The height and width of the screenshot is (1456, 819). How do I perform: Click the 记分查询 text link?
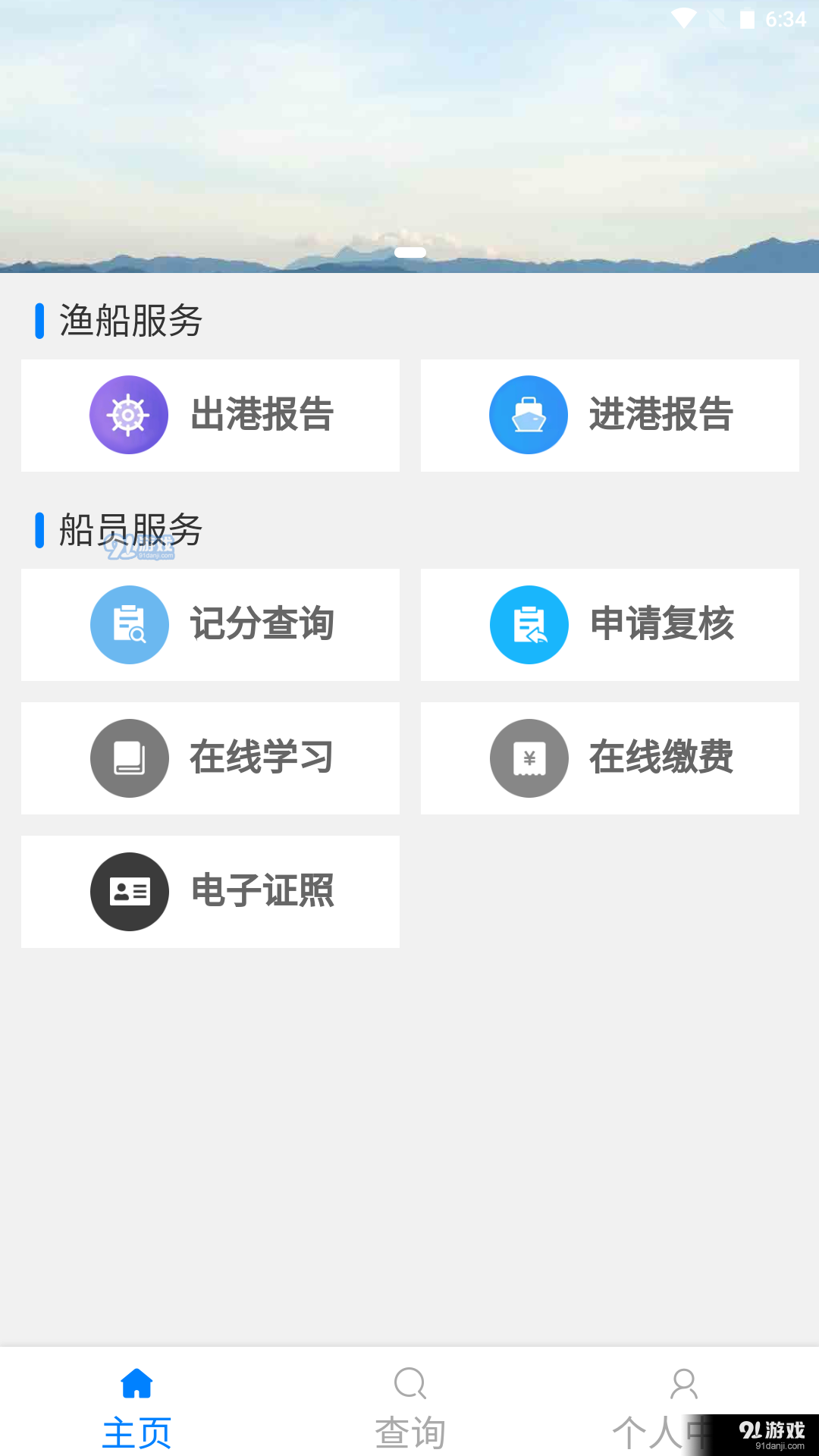(262, 624)
